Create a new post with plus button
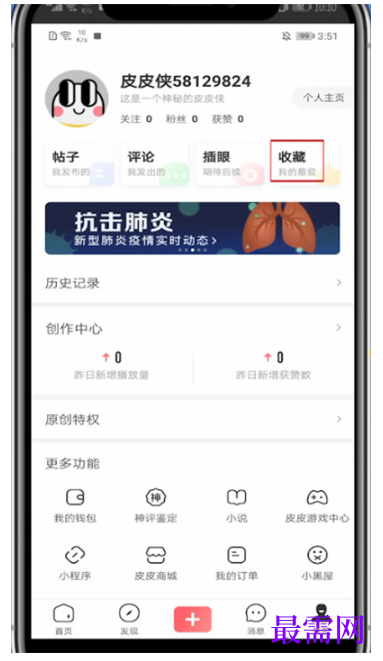383x661 pixels. tap(193, 619)
